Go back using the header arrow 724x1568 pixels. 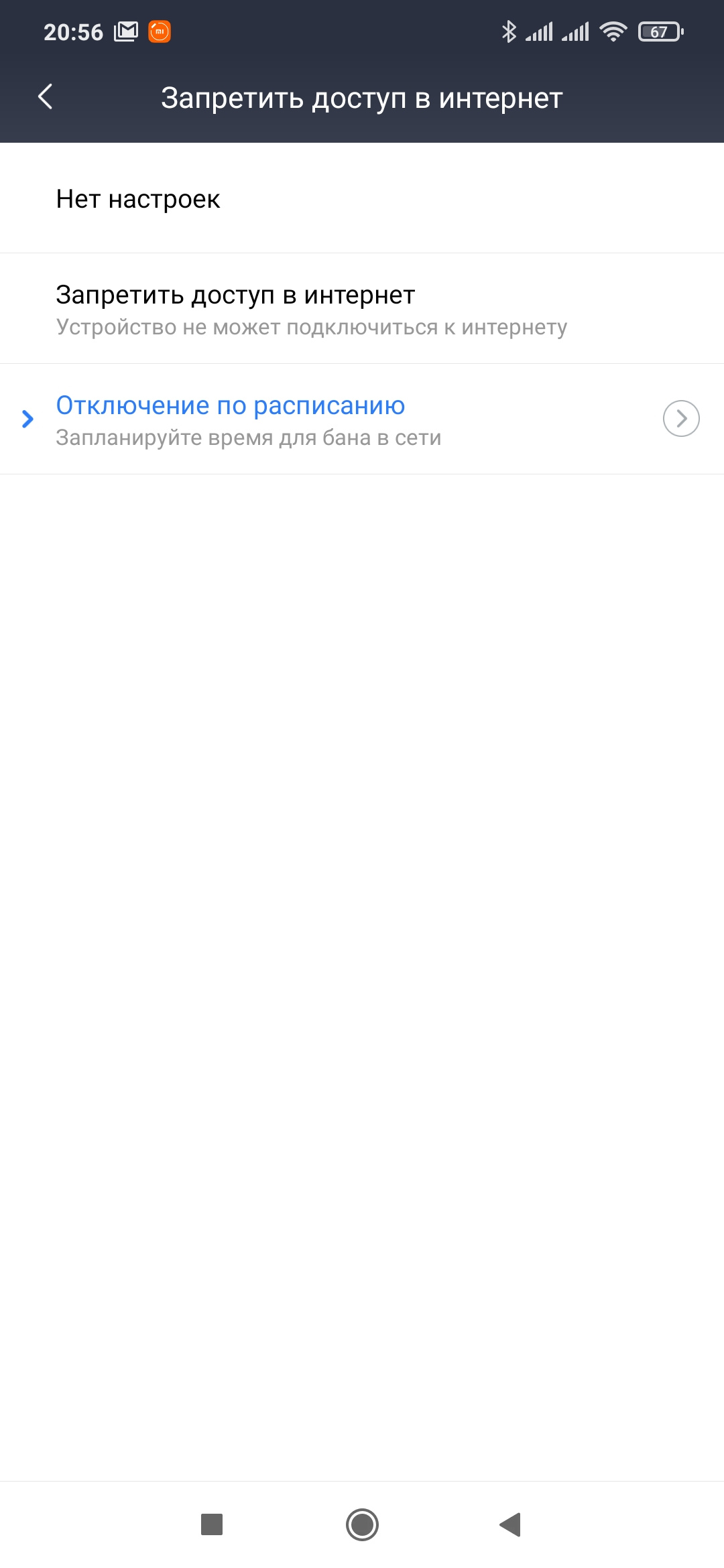(46, 97)
